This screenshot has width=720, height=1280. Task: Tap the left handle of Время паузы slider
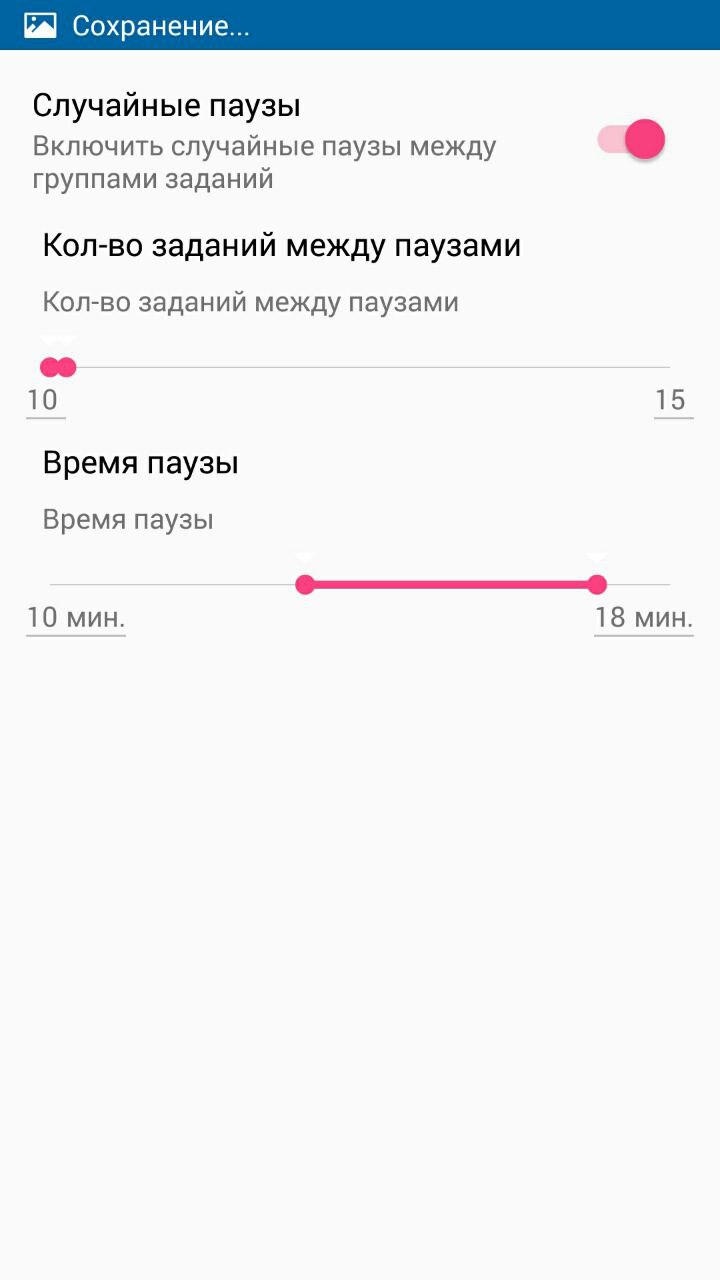click(x=306, y=585)
